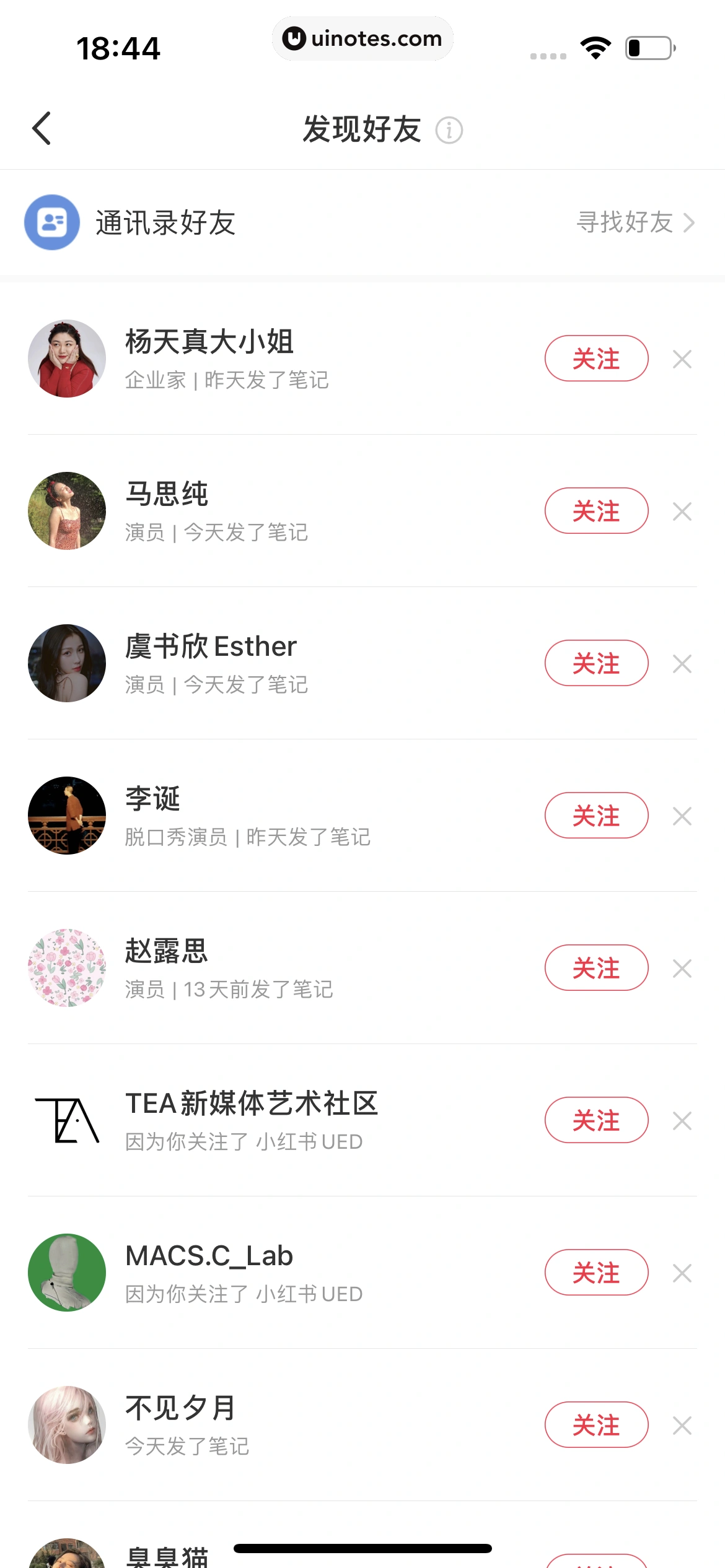This screenshot has height=1568, width=725.
Task: Follow TEA 新媒体艺术社区
Action: [x=595, y=1120]
